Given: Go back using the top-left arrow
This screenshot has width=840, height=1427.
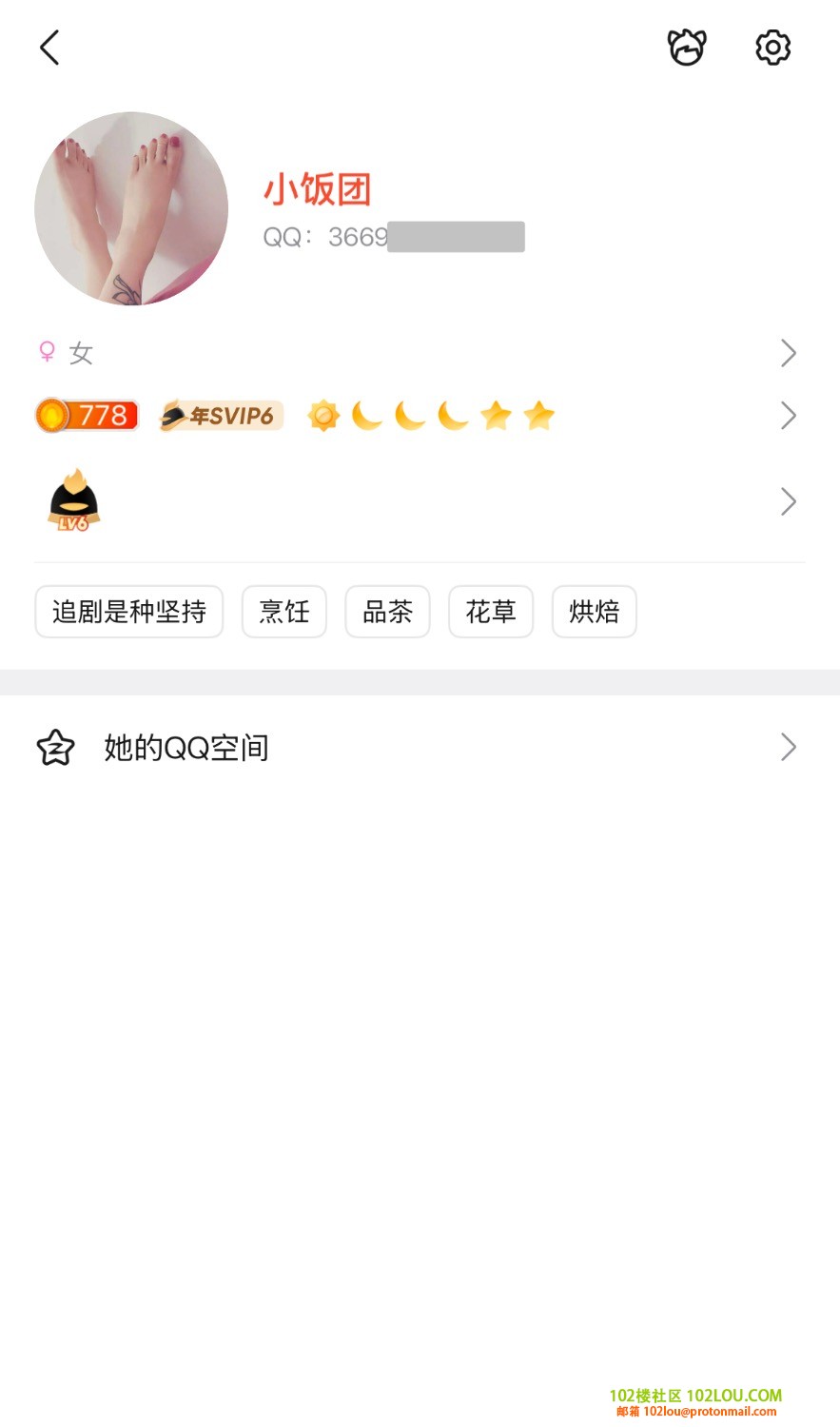Looking at the screenshot, I should pyautogui.click(x=50, y=48).
